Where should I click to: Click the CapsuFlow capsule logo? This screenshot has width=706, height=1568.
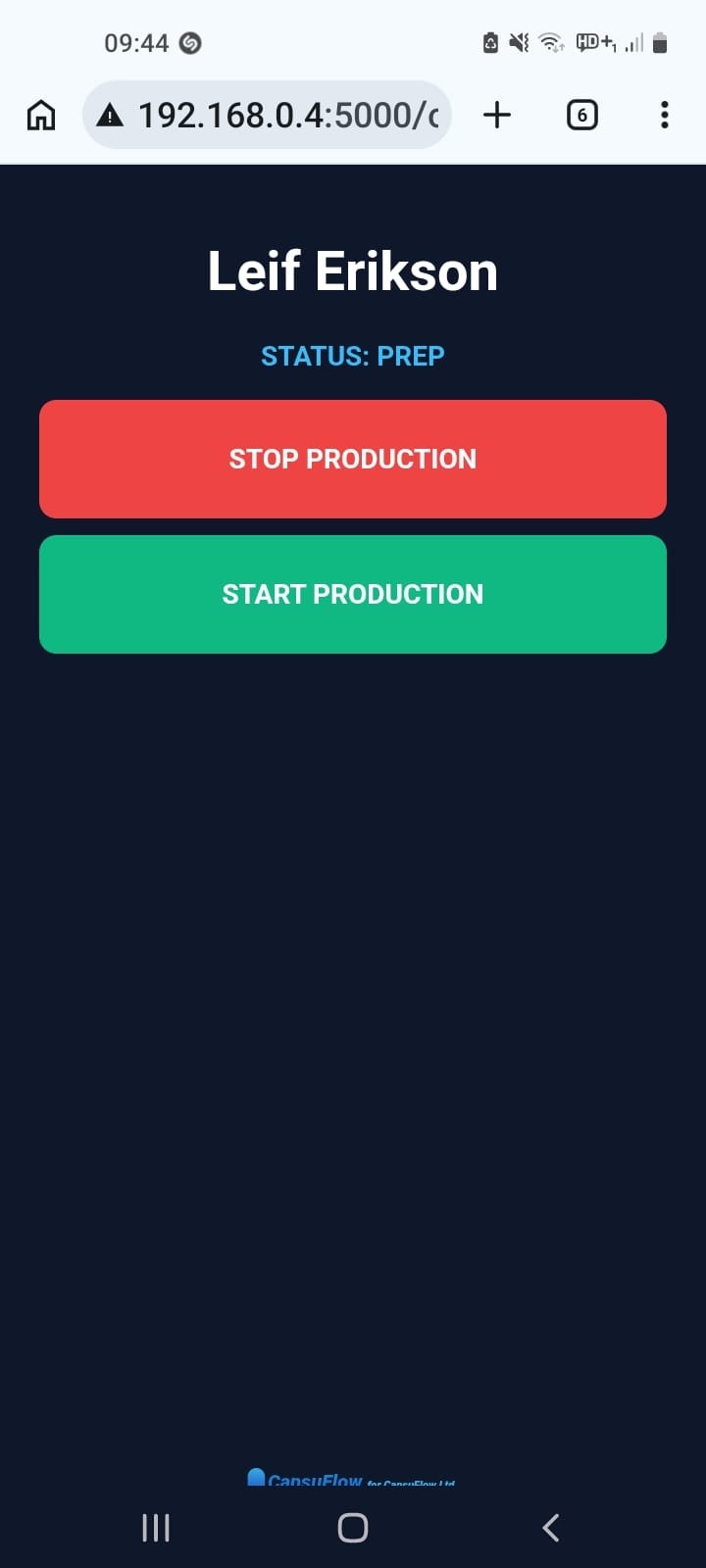coord(257,1475)
